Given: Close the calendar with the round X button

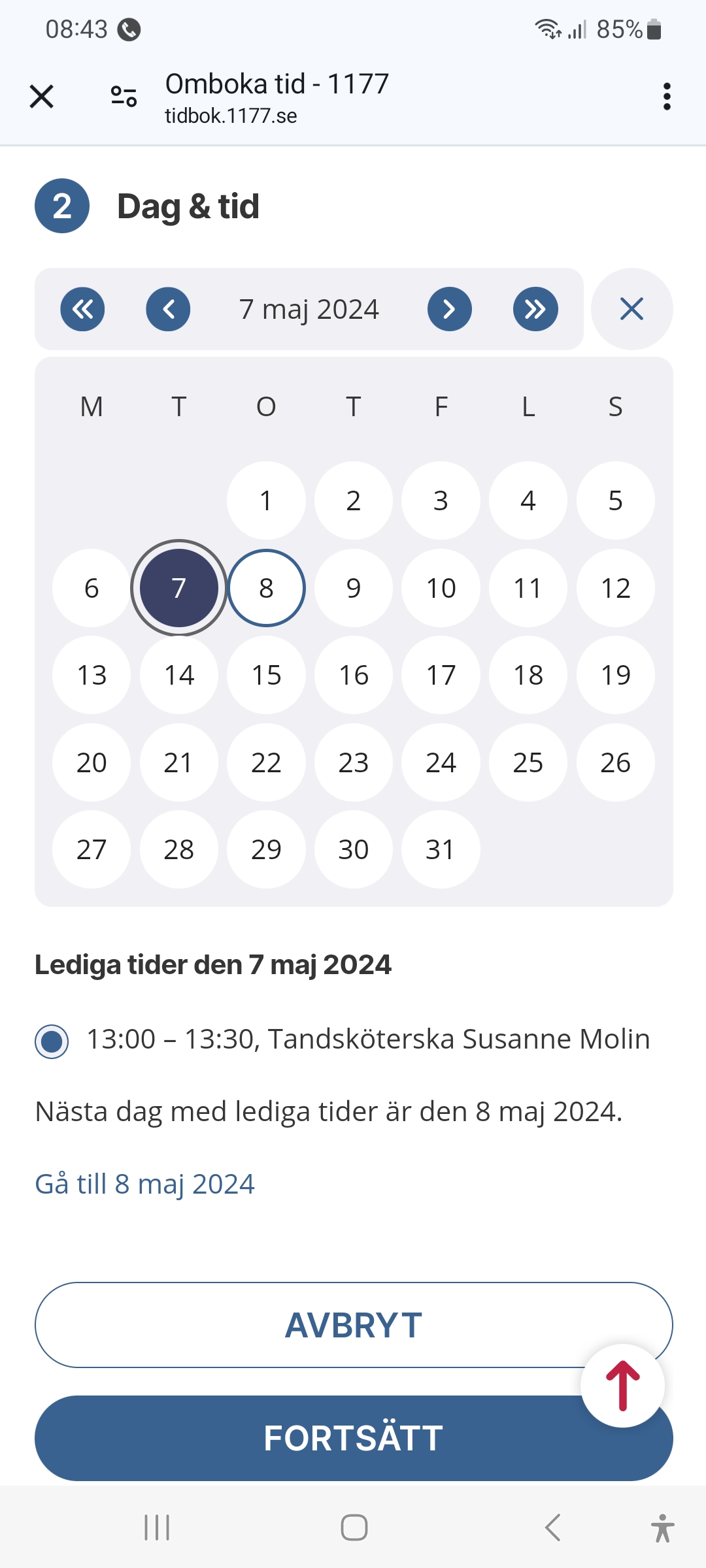Looking at the screenshot, I should (631, 309).
